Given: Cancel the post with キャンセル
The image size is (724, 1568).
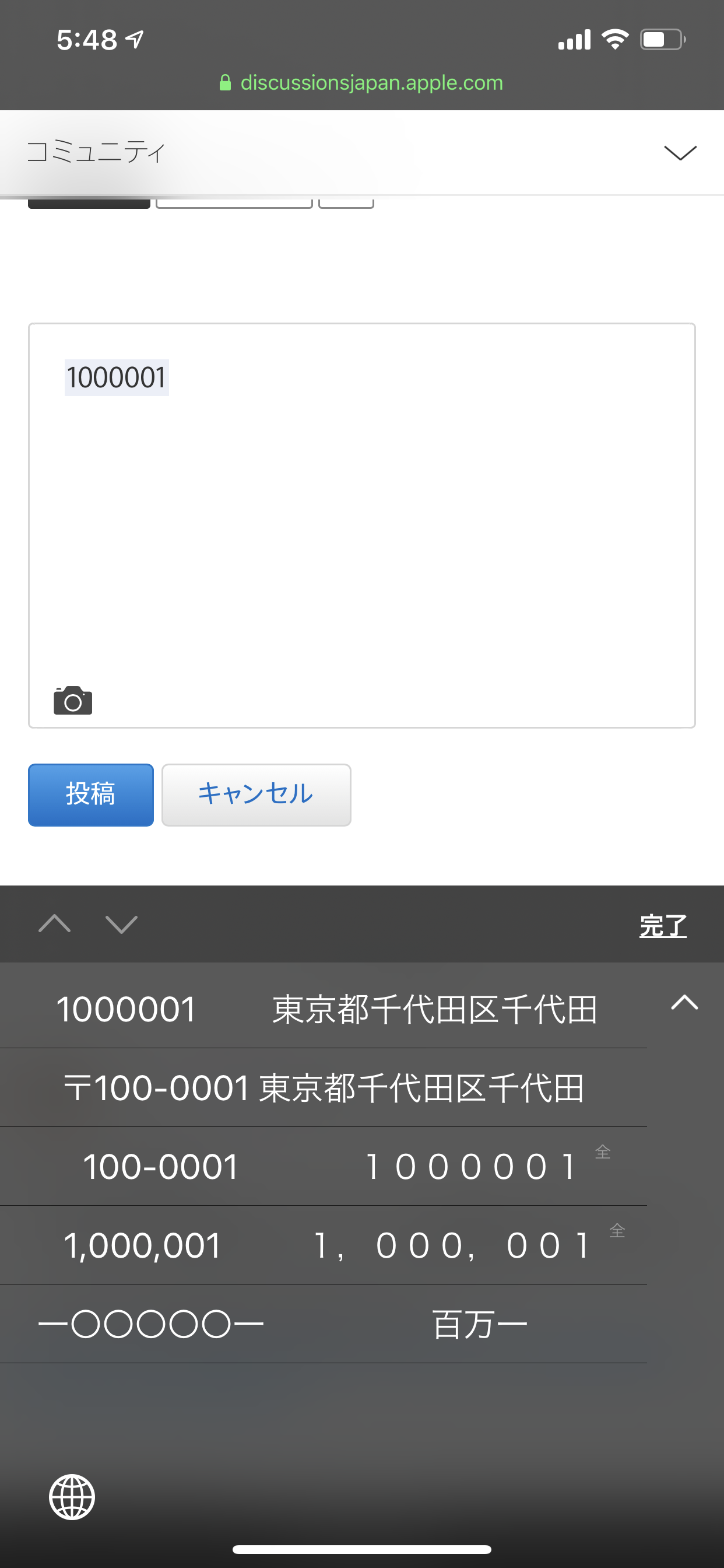Looking at the screenshot, I should [256, 794].
